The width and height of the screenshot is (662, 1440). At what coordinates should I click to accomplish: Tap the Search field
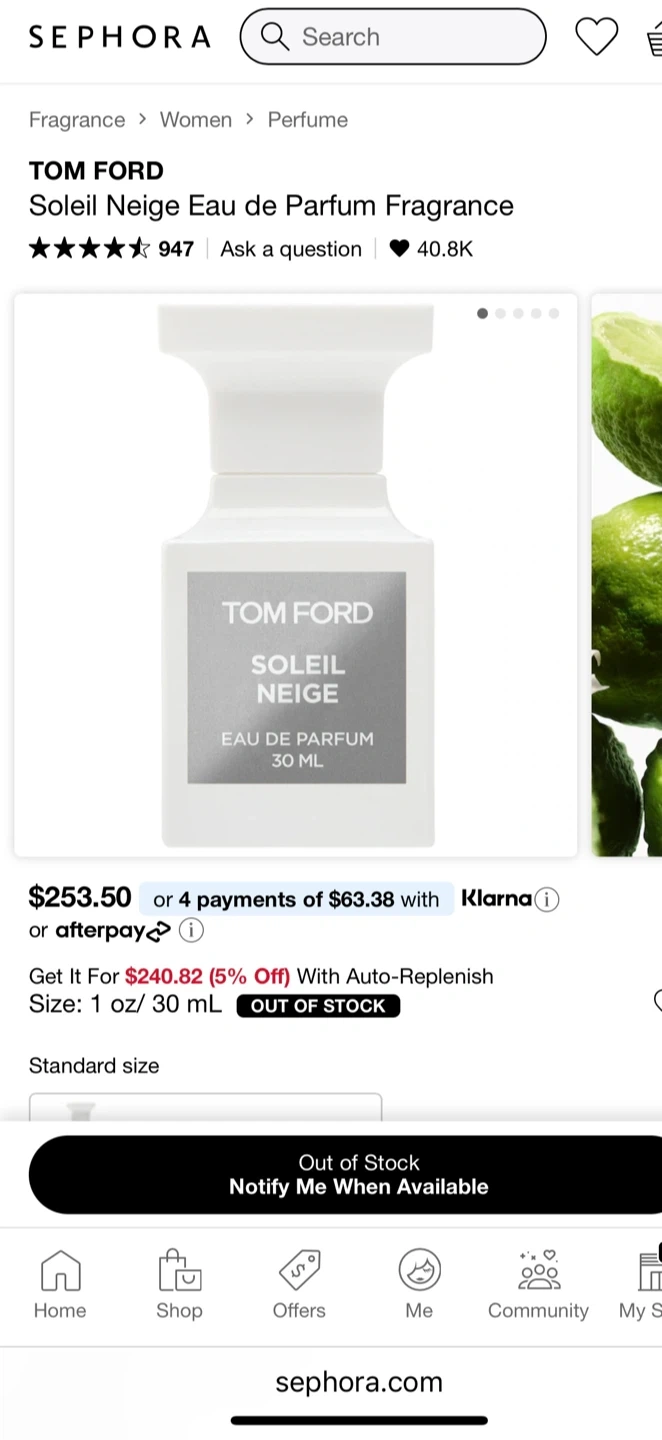(x=393, y=37)
